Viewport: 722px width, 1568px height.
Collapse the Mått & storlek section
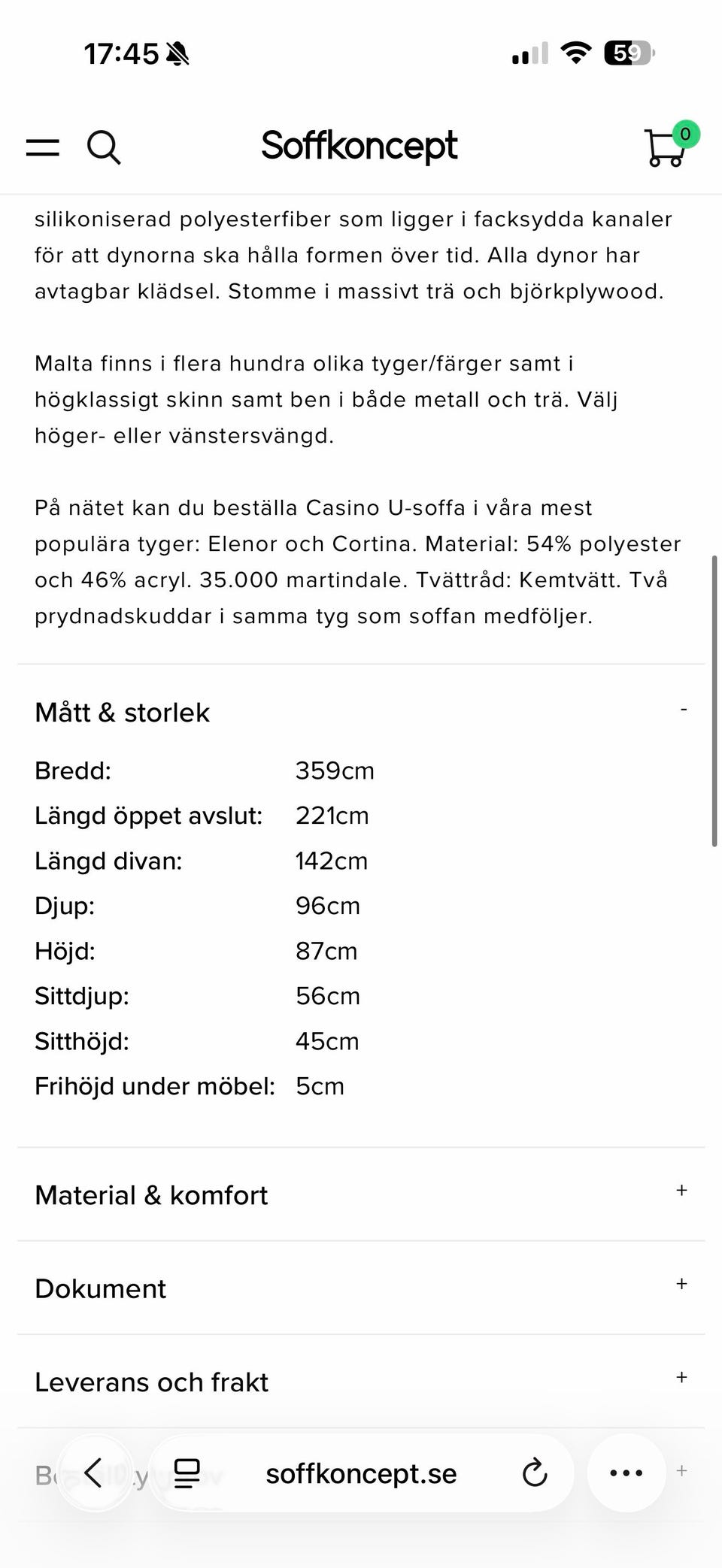pyautogui.click(x=361, y=712)
